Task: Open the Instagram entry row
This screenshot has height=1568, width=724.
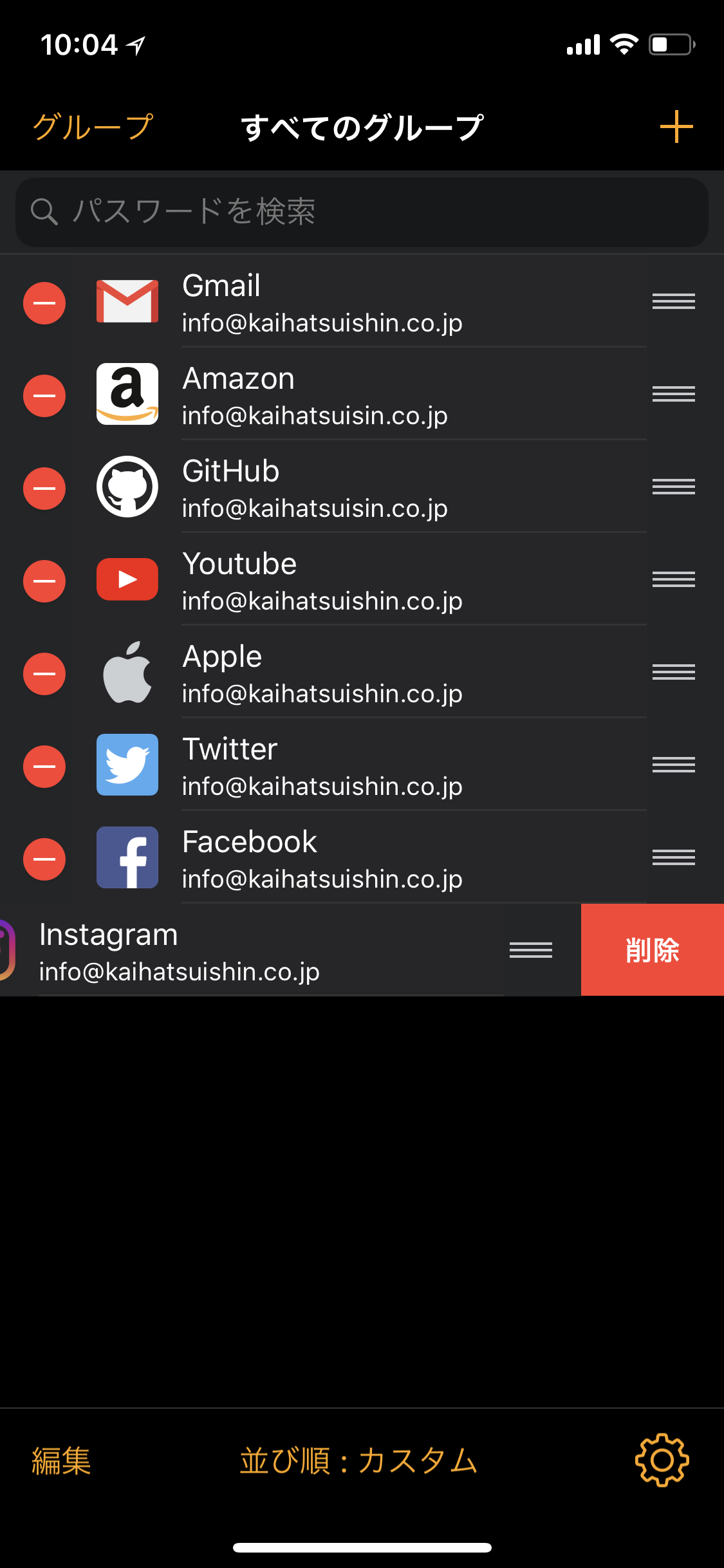Action: (x=257, y=951)
